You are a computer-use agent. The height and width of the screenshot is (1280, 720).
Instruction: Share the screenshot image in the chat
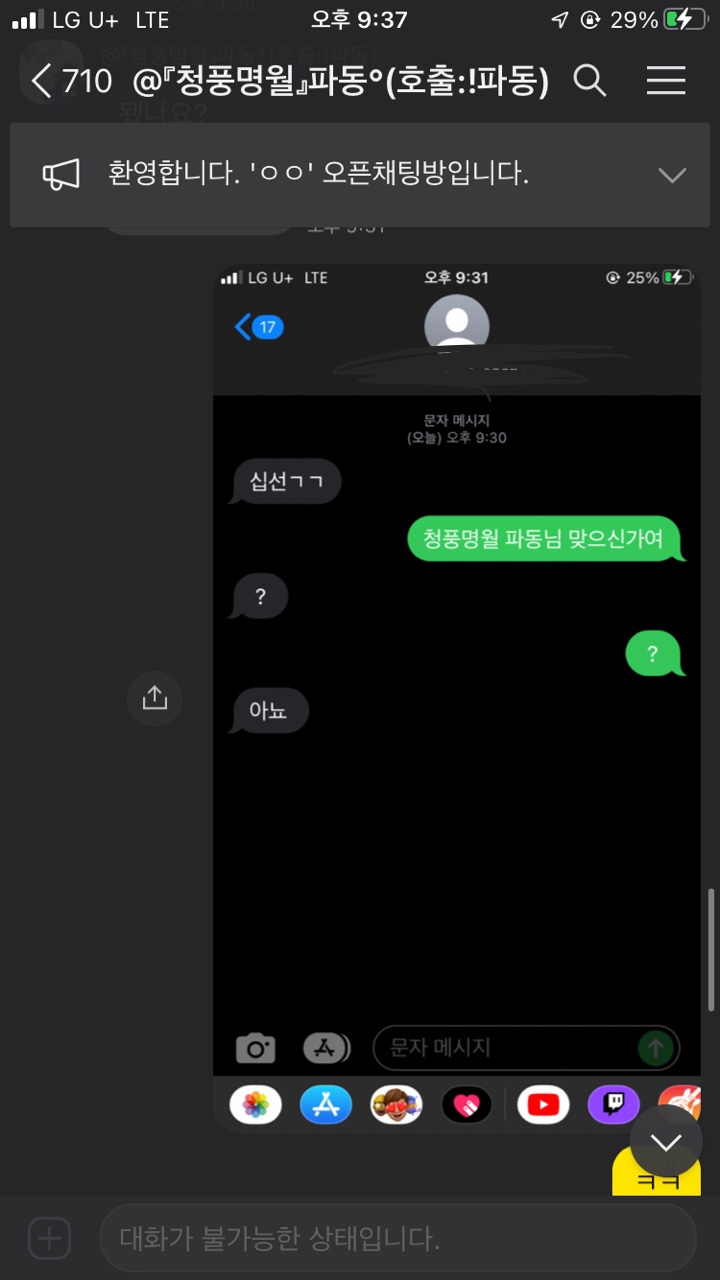click(x=154, y=698)
